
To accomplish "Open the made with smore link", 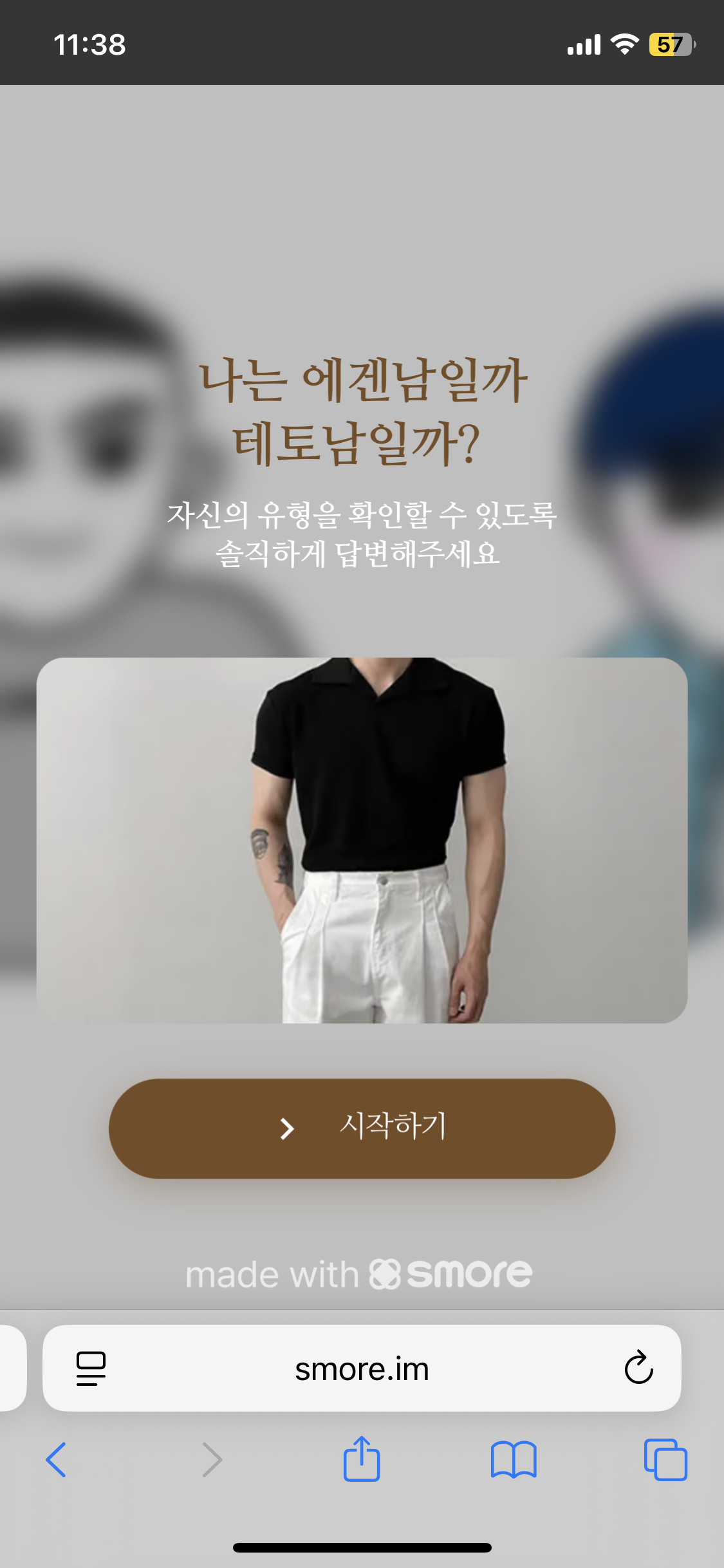I will [359, 1274].
